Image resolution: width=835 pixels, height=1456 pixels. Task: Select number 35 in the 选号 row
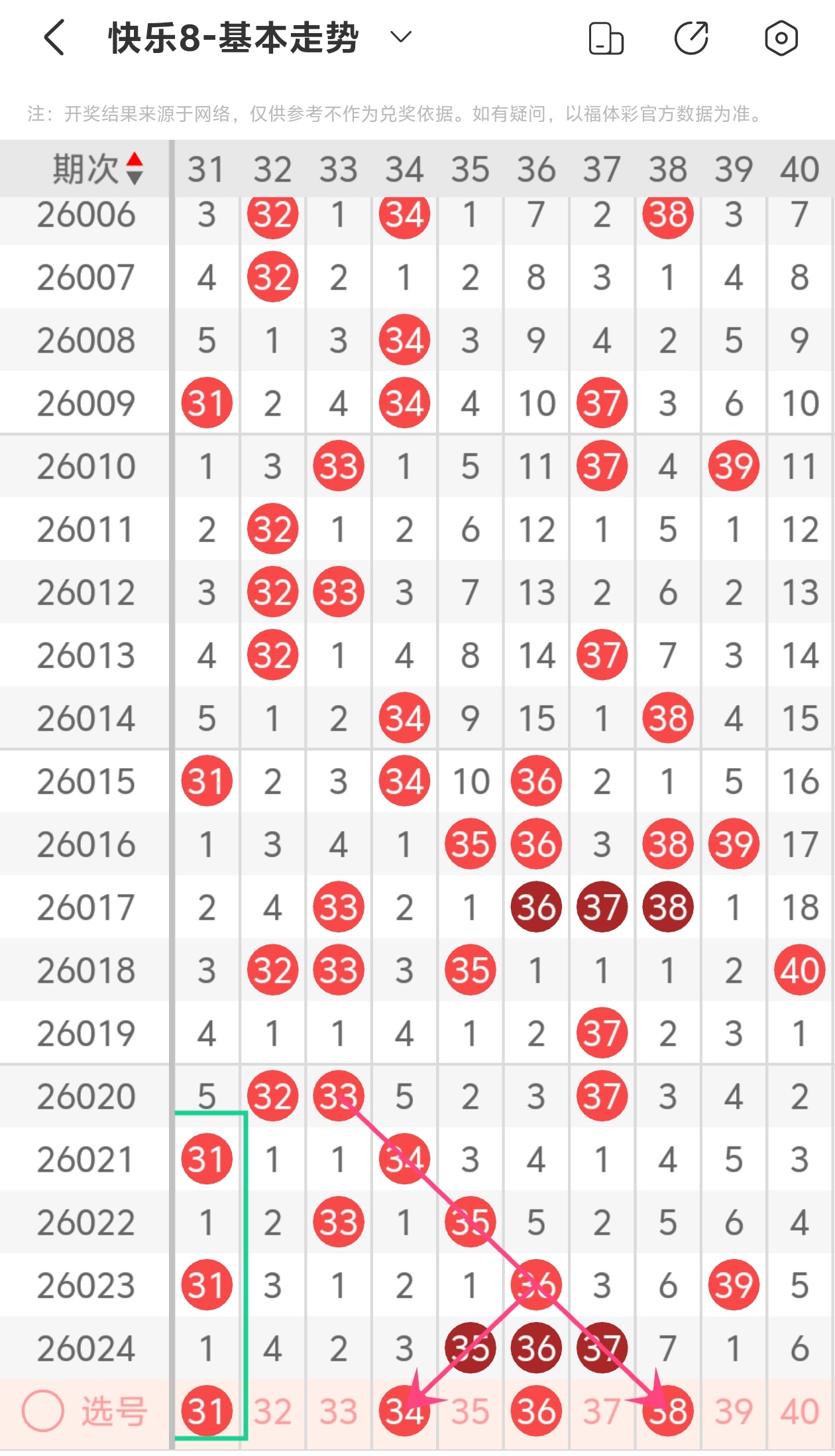[x=471, y=1412]
